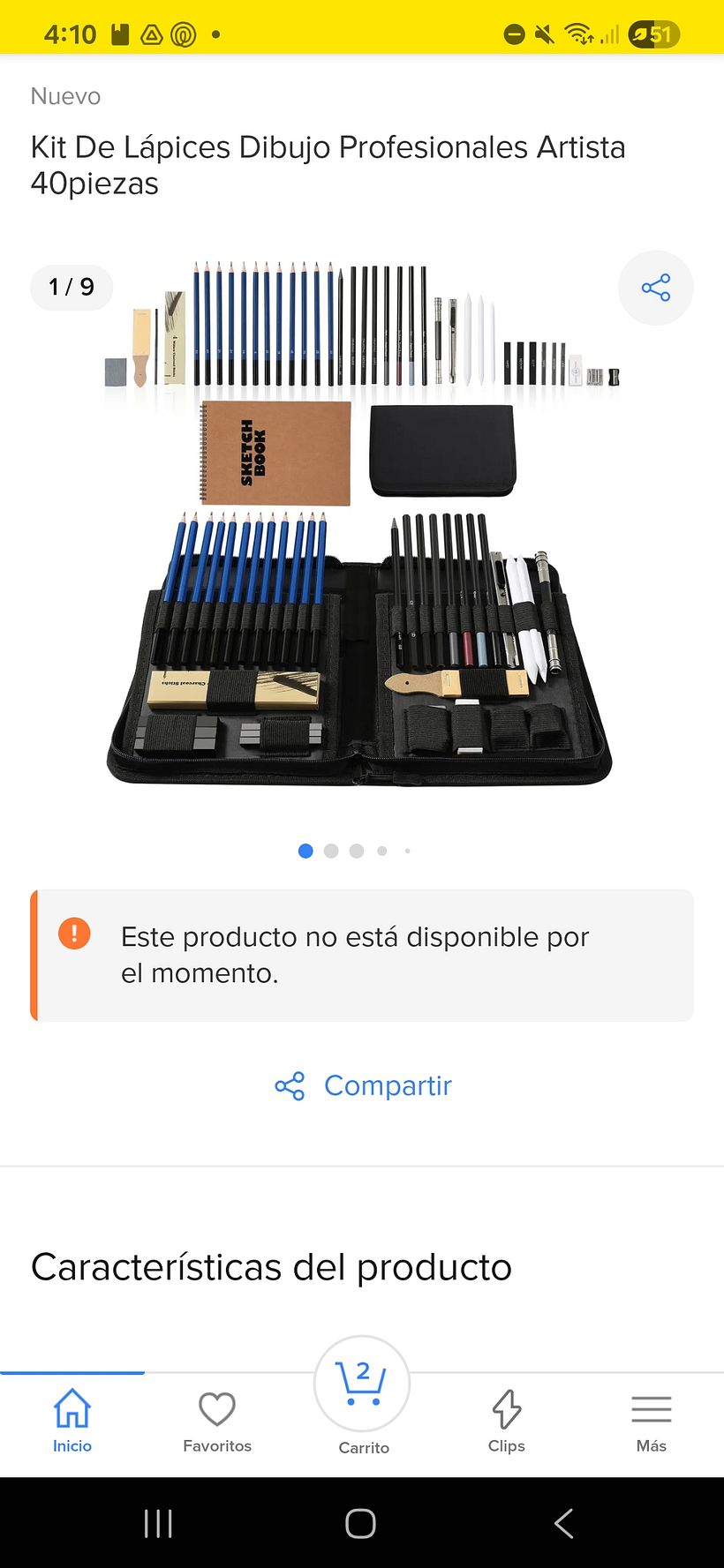Open the Más menu
The height and width of the screenshot is (1568, 724).
click(x=652, y=1419)
